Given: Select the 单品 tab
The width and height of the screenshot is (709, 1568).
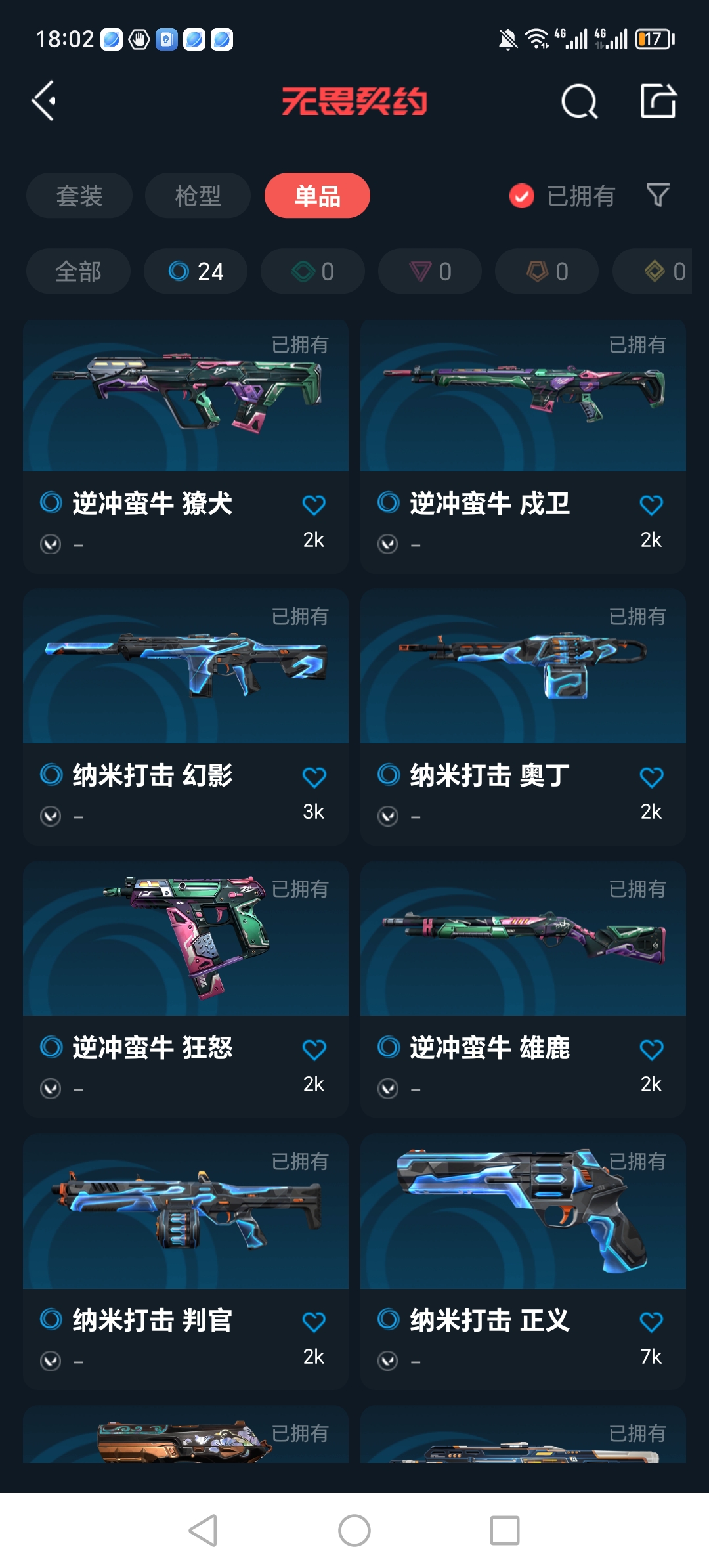Looking at the screenshot, I should coord(317,196).
